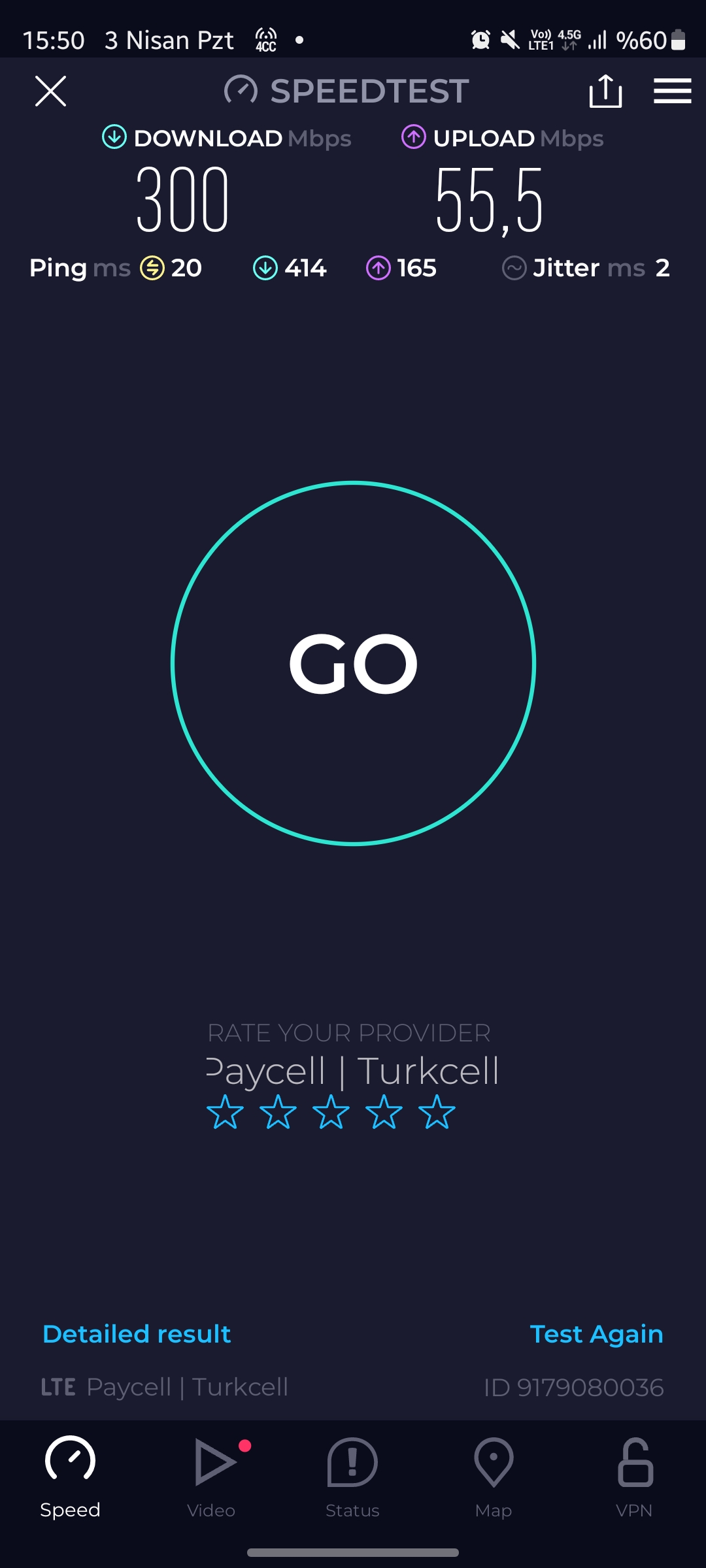Share the speed test result
Screen dimensions: 706x1568
[x=605, y=91]
